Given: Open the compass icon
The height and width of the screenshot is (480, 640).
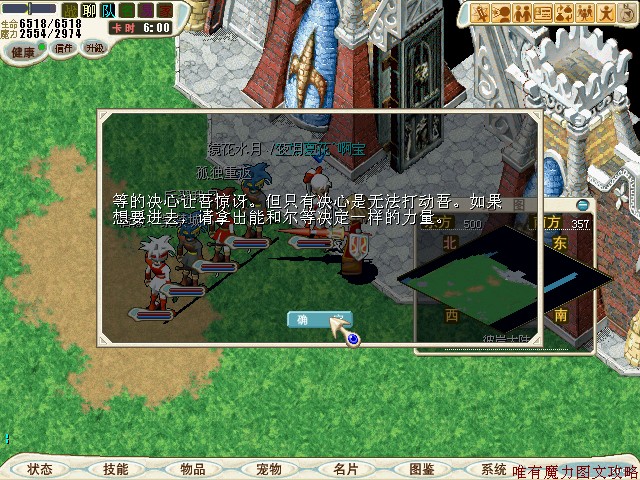Looking at the screenshot, I should [x=627, y=13].
